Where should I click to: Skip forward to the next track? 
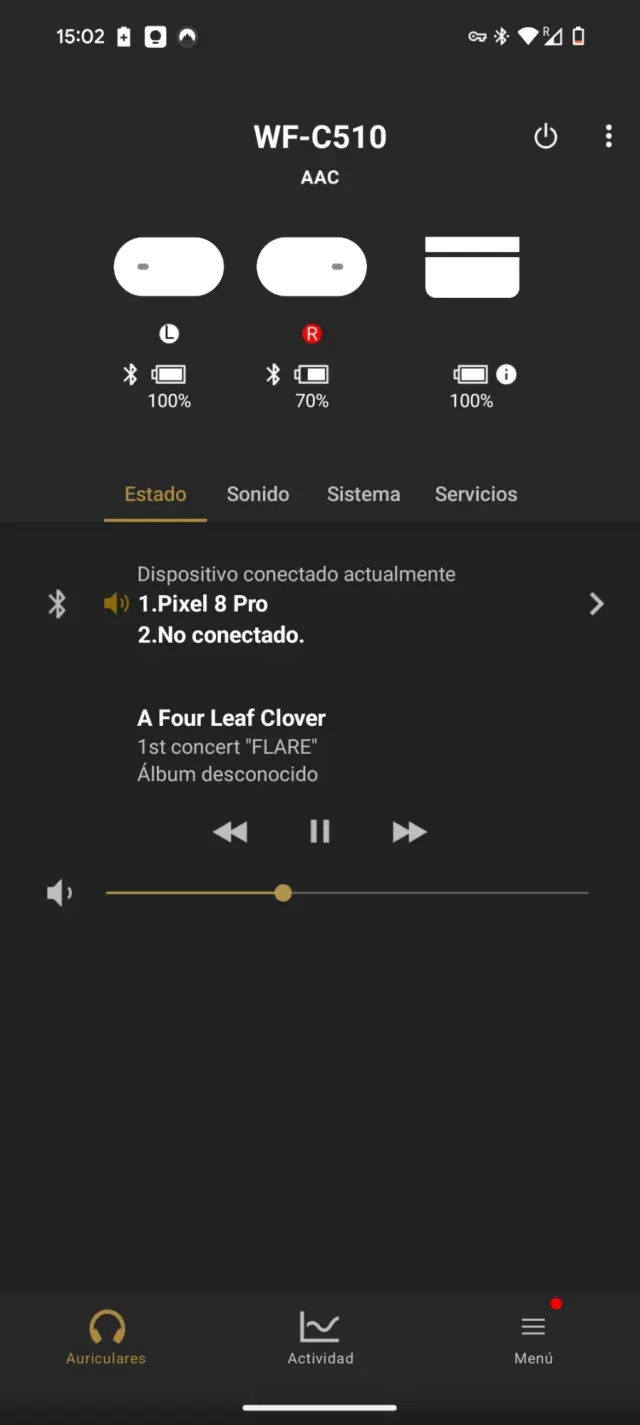409,832
